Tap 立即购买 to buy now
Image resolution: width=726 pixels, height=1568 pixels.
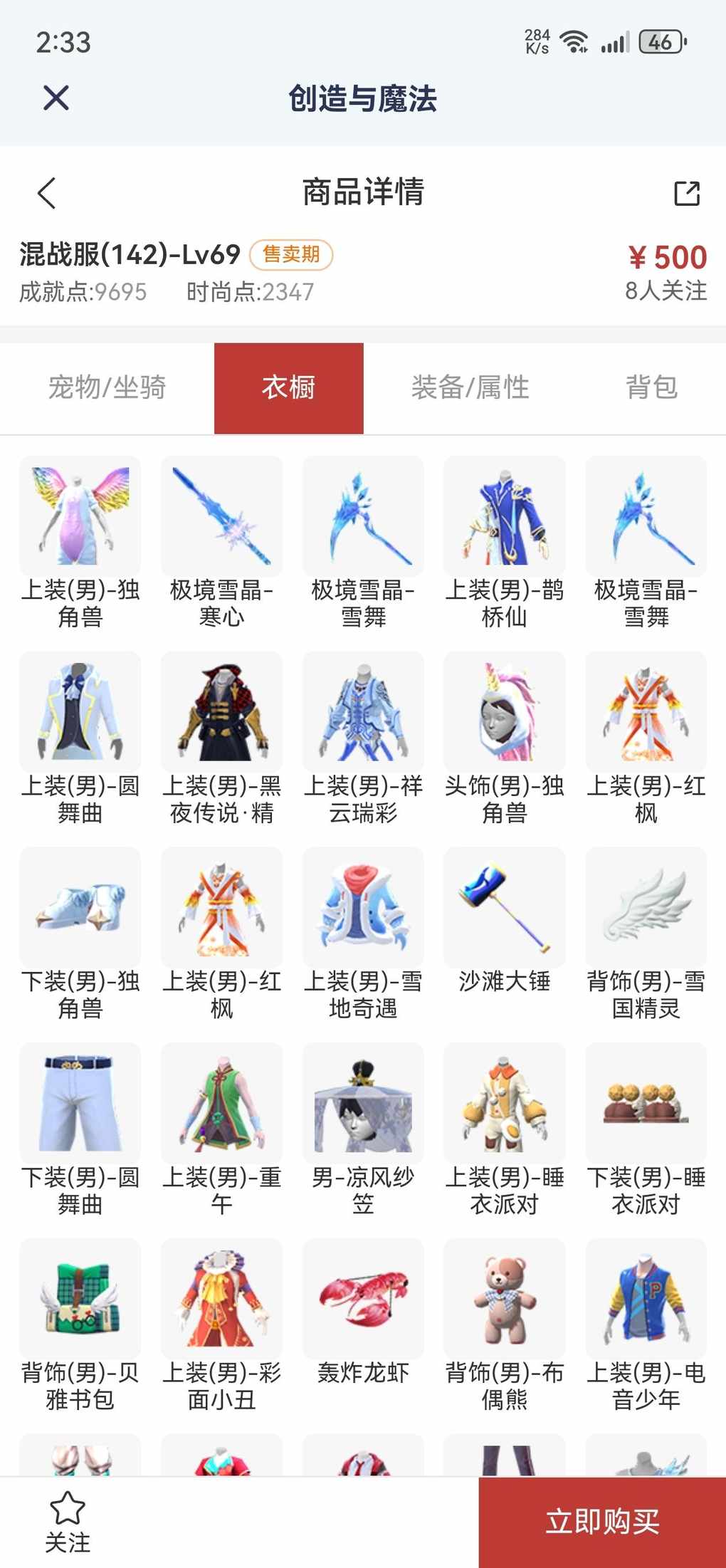[x=602, y=1522]
